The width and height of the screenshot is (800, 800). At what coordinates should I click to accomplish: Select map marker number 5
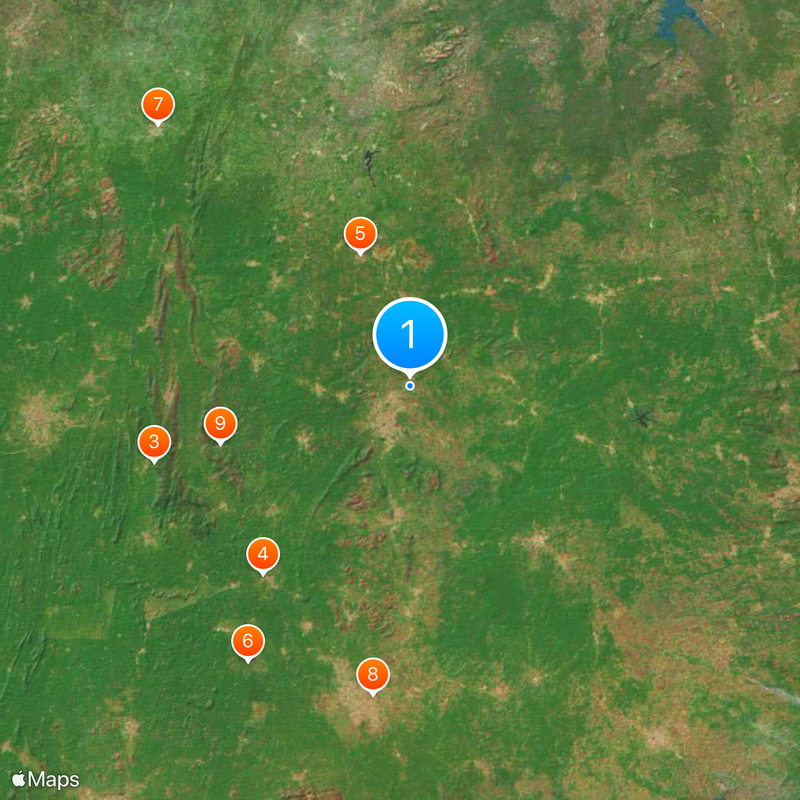click(x=360, y=234)
